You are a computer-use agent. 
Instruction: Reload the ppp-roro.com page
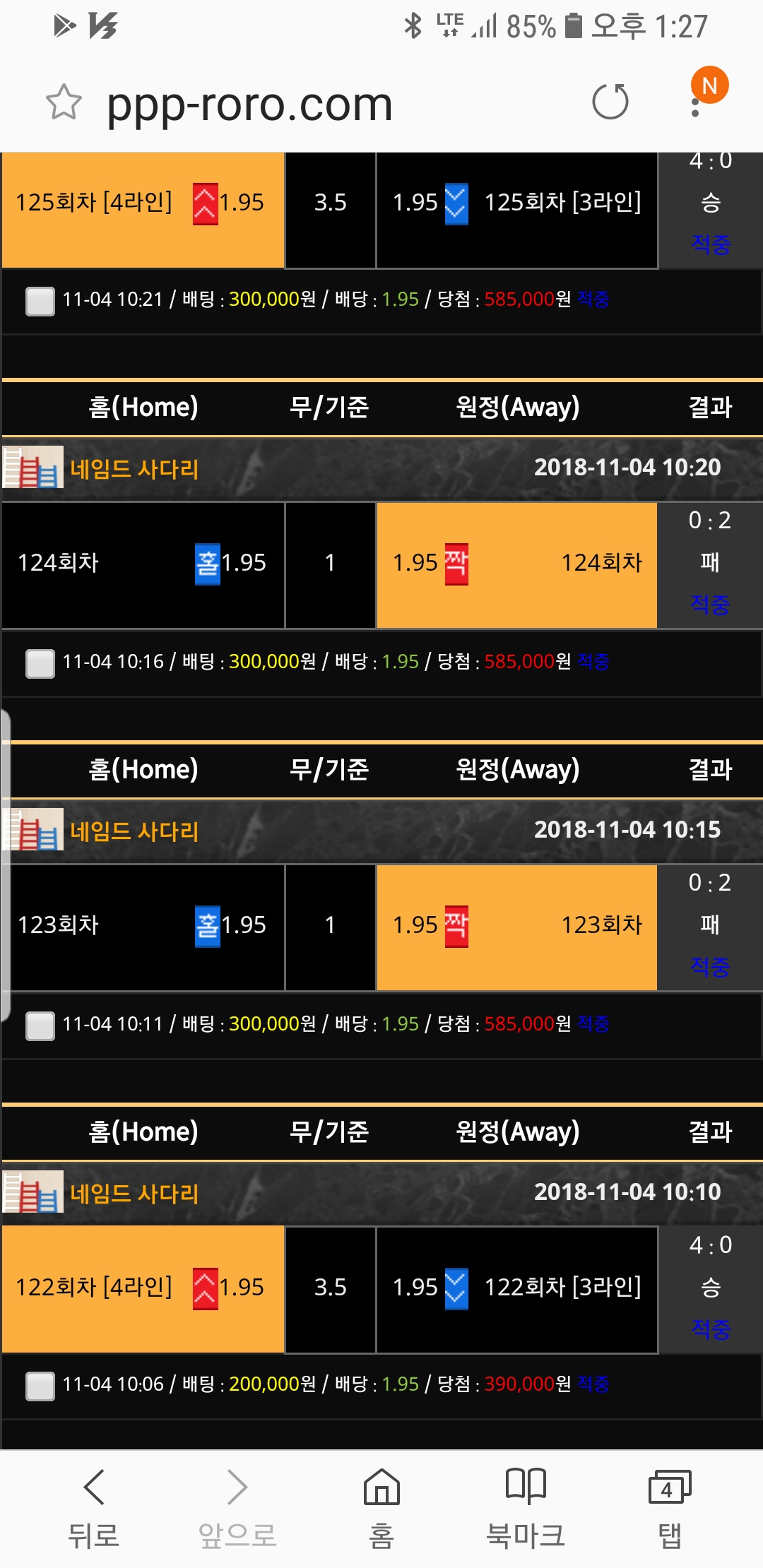click(x=610, y=102)
